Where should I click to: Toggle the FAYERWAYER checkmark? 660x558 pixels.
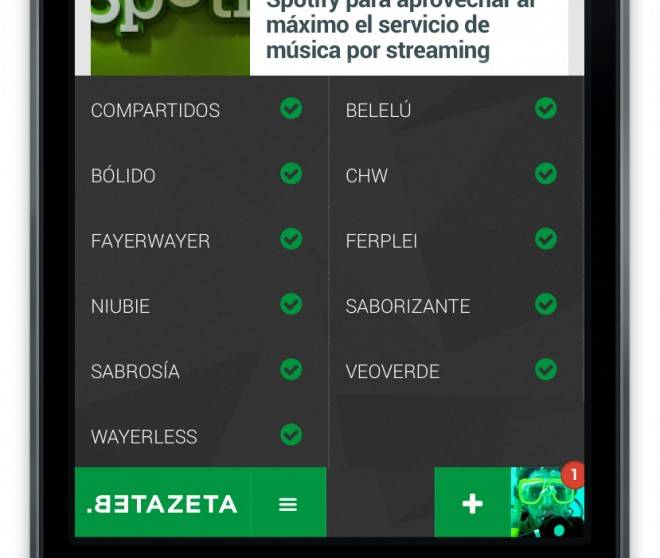point(291,239)
